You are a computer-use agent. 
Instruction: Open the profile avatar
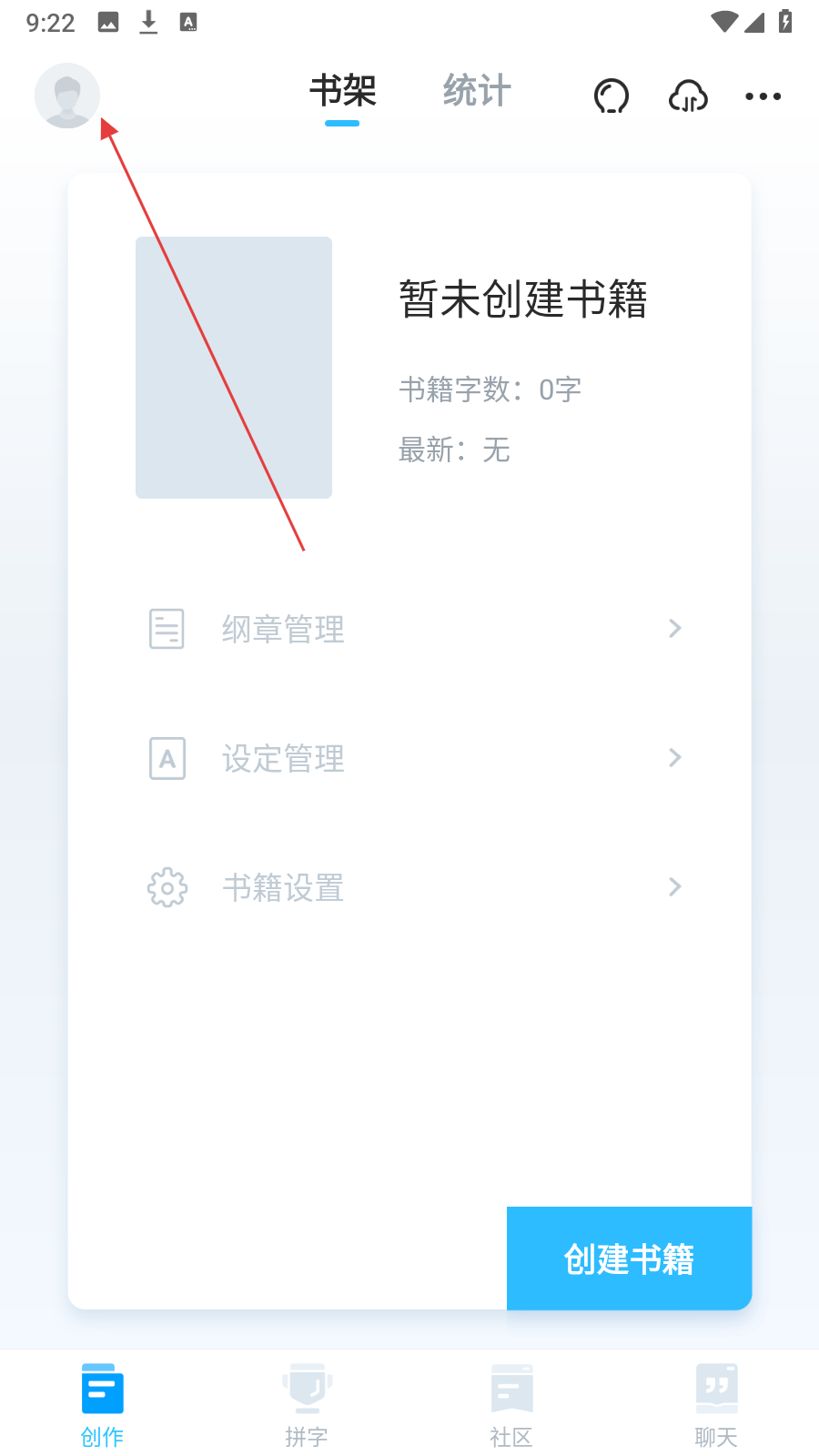pos(66,96)
